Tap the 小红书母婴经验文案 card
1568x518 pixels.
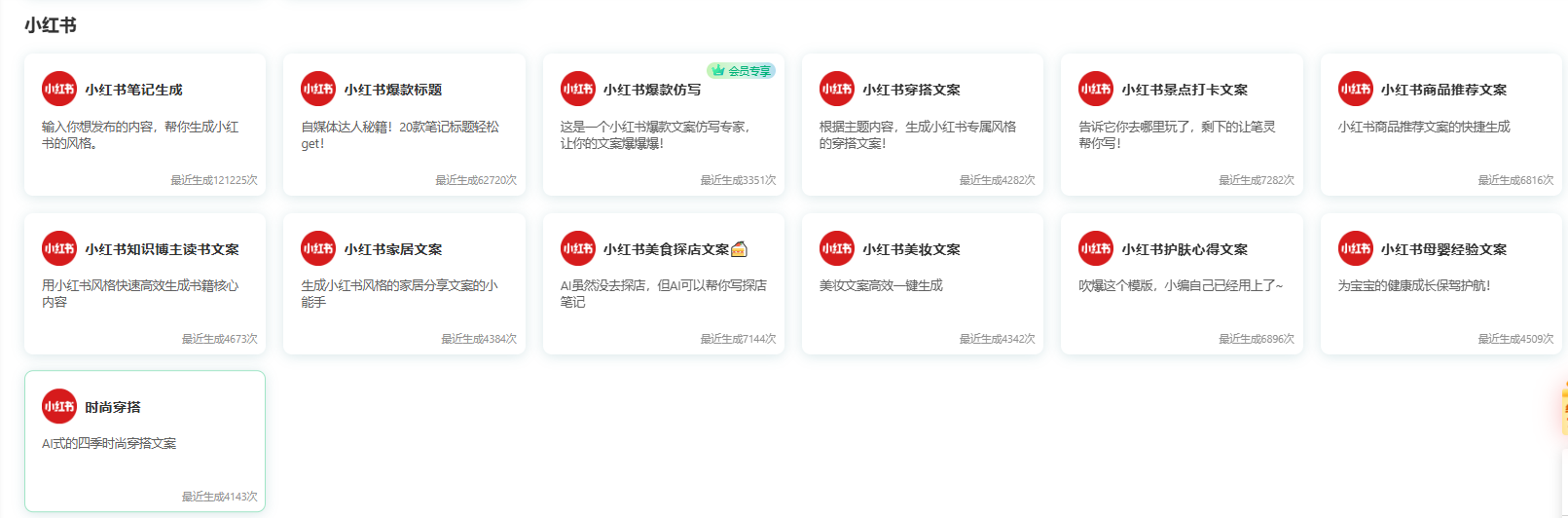click(x=1440, y=283)
